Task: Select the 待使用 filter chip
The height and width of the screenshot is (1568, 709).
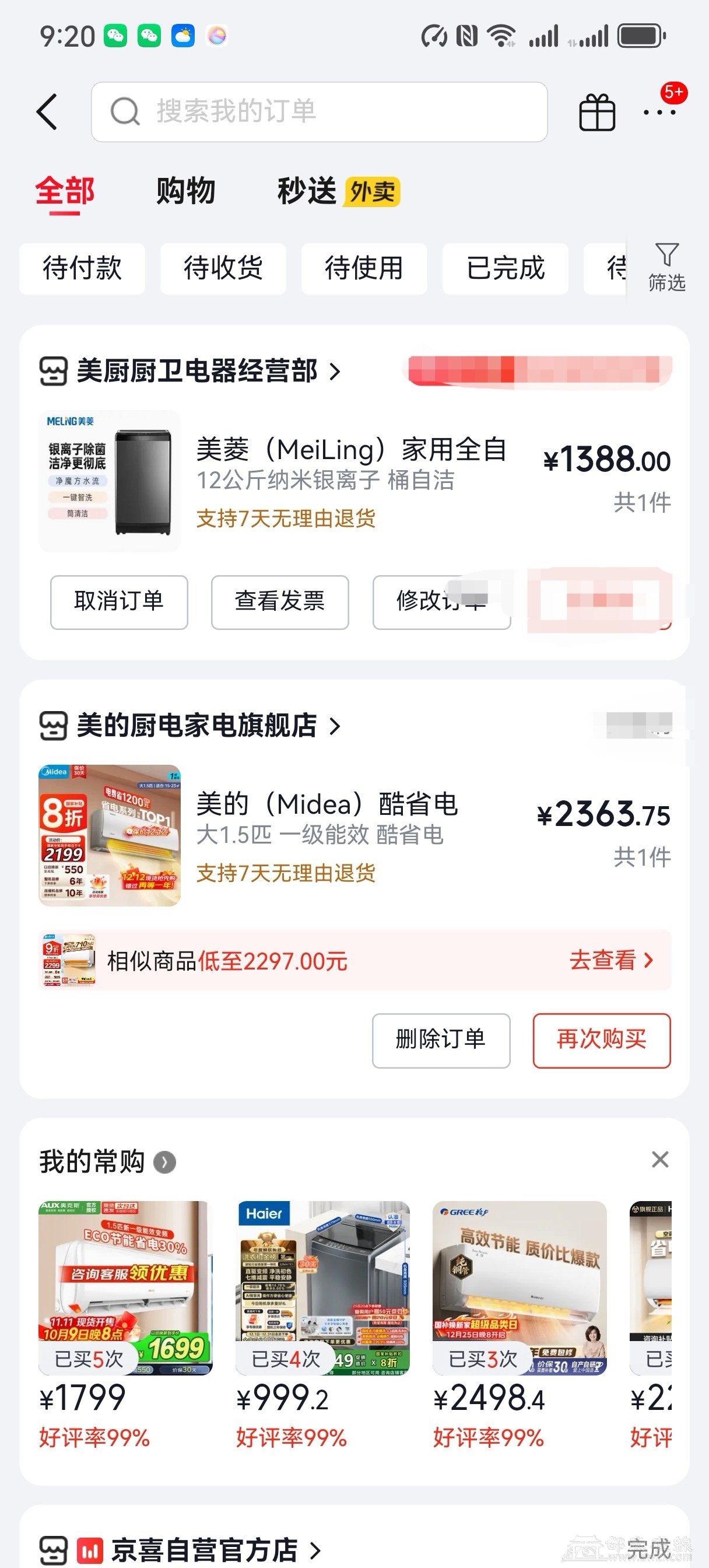Action: tap(364, 269)
